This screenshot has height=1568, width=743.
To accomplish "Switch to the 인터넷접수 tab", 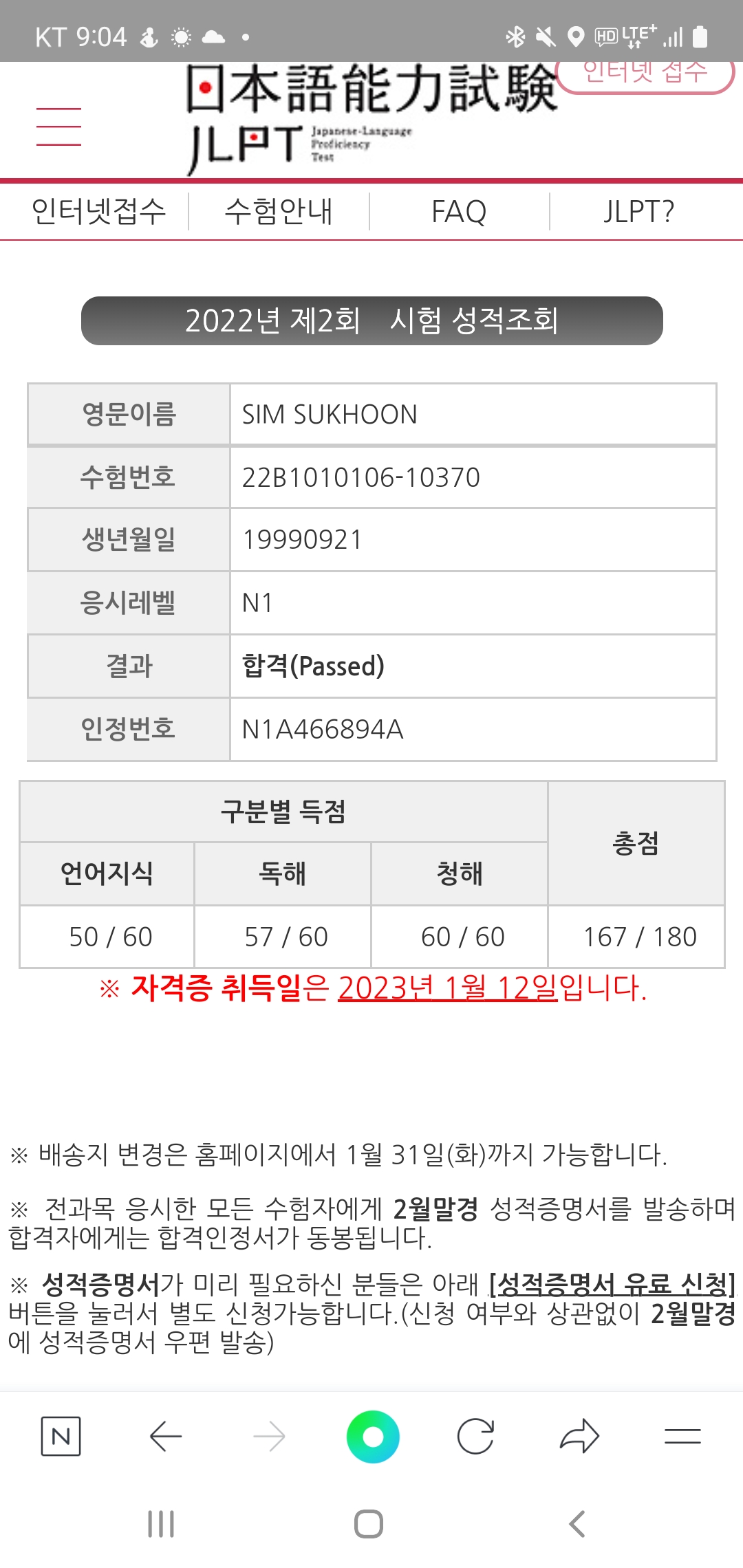I will point(98,211).
